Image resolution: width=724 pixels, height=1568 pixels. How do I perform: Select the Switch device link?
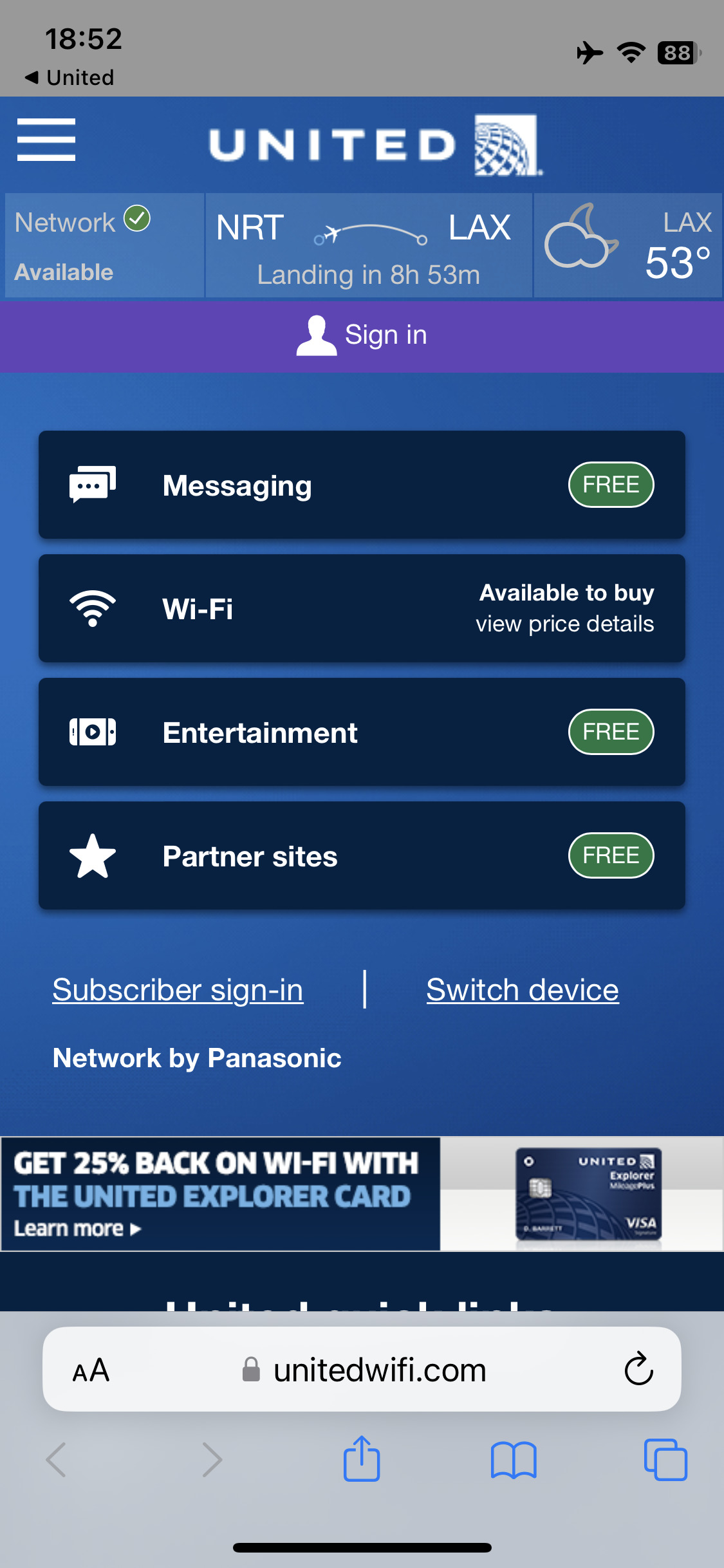[522, 990]
